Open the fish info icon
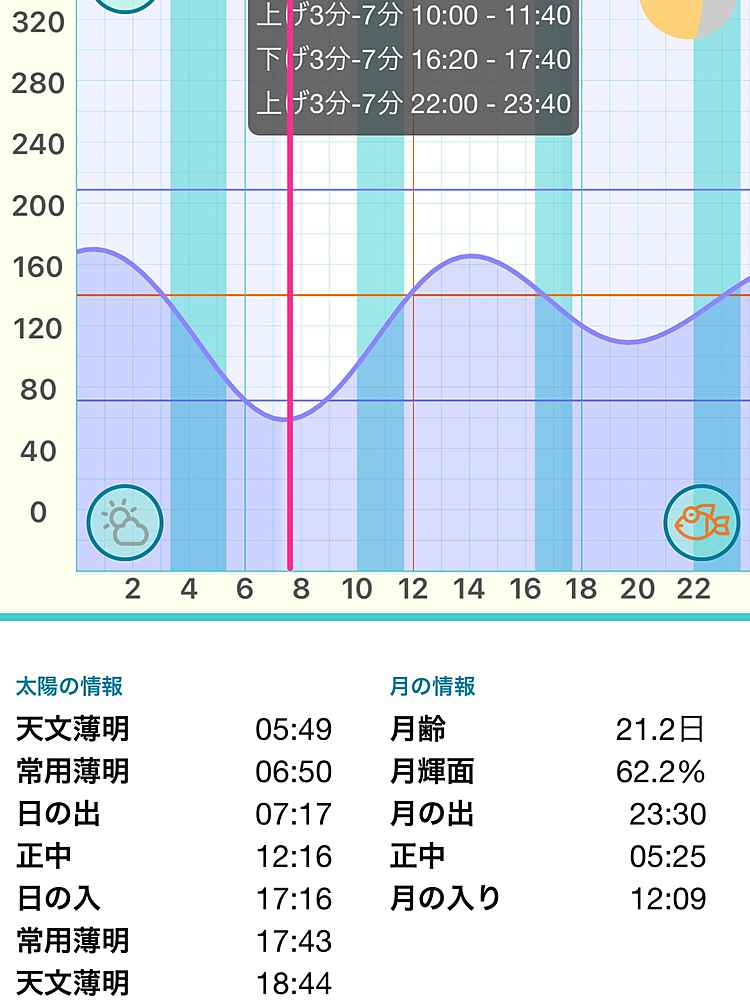The height and width of the screenshot is (1000, 750). pos(702,522)
